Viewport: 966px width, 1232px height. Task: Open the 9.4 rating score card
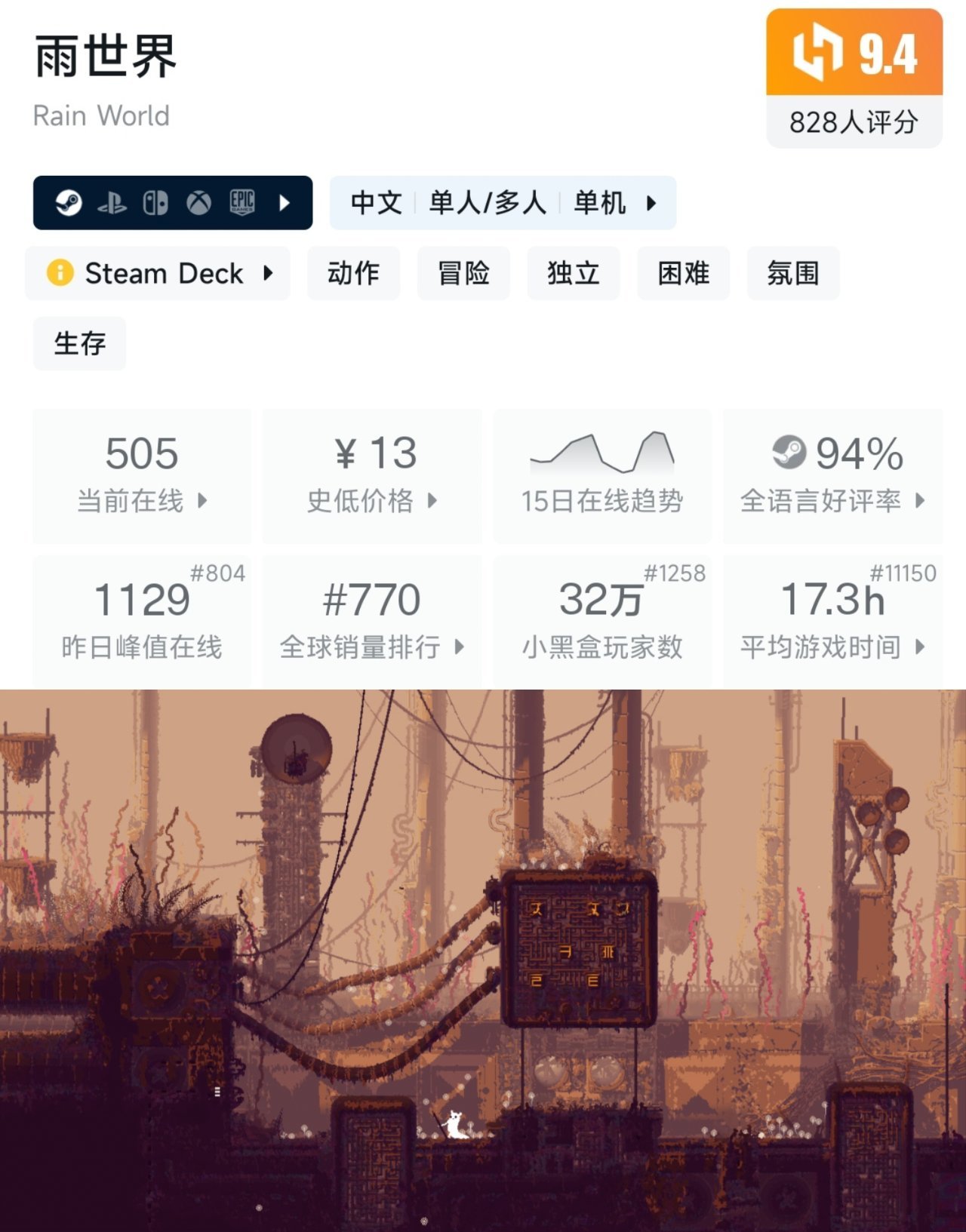[854, 78]
